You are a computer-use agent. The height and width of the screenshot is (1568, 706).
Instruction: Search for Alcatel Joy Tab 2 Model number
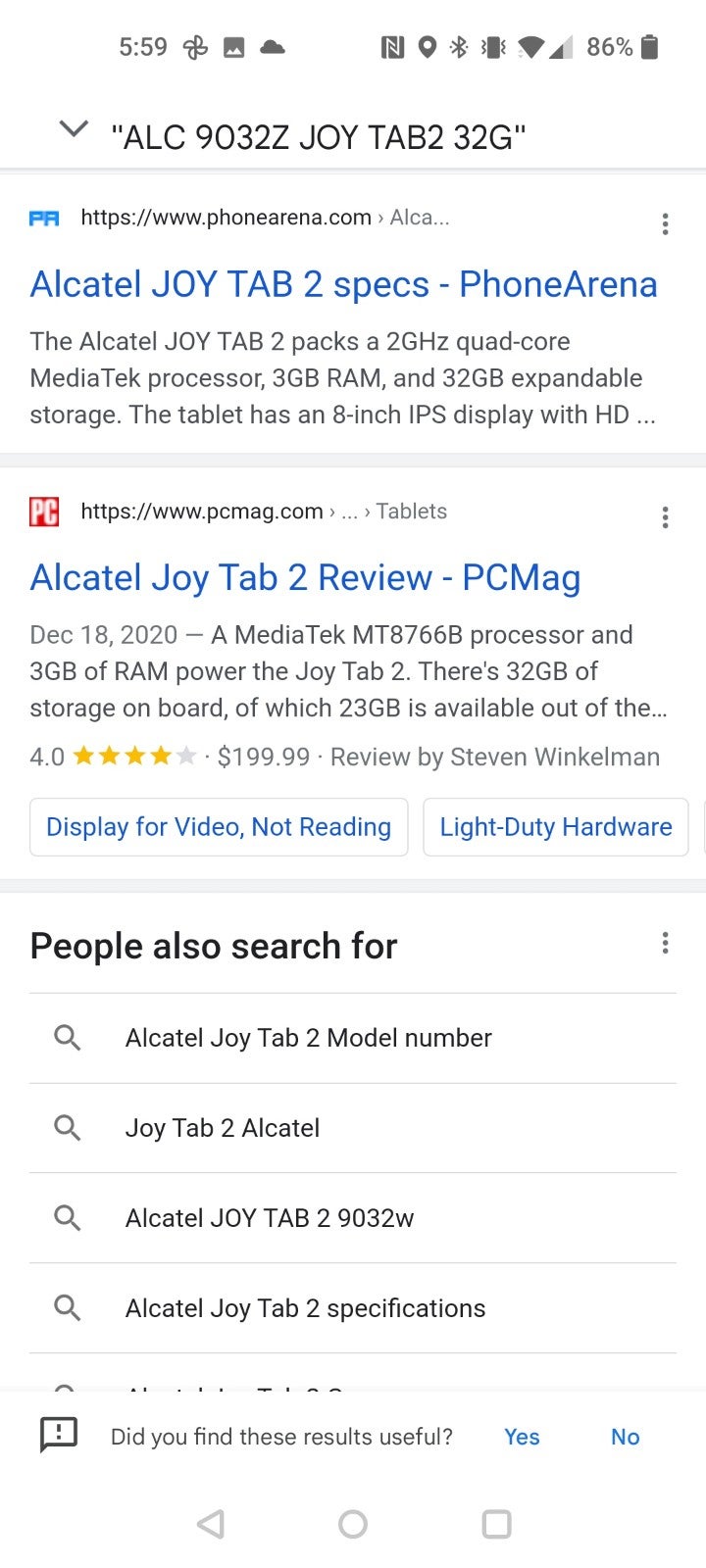353,1038
